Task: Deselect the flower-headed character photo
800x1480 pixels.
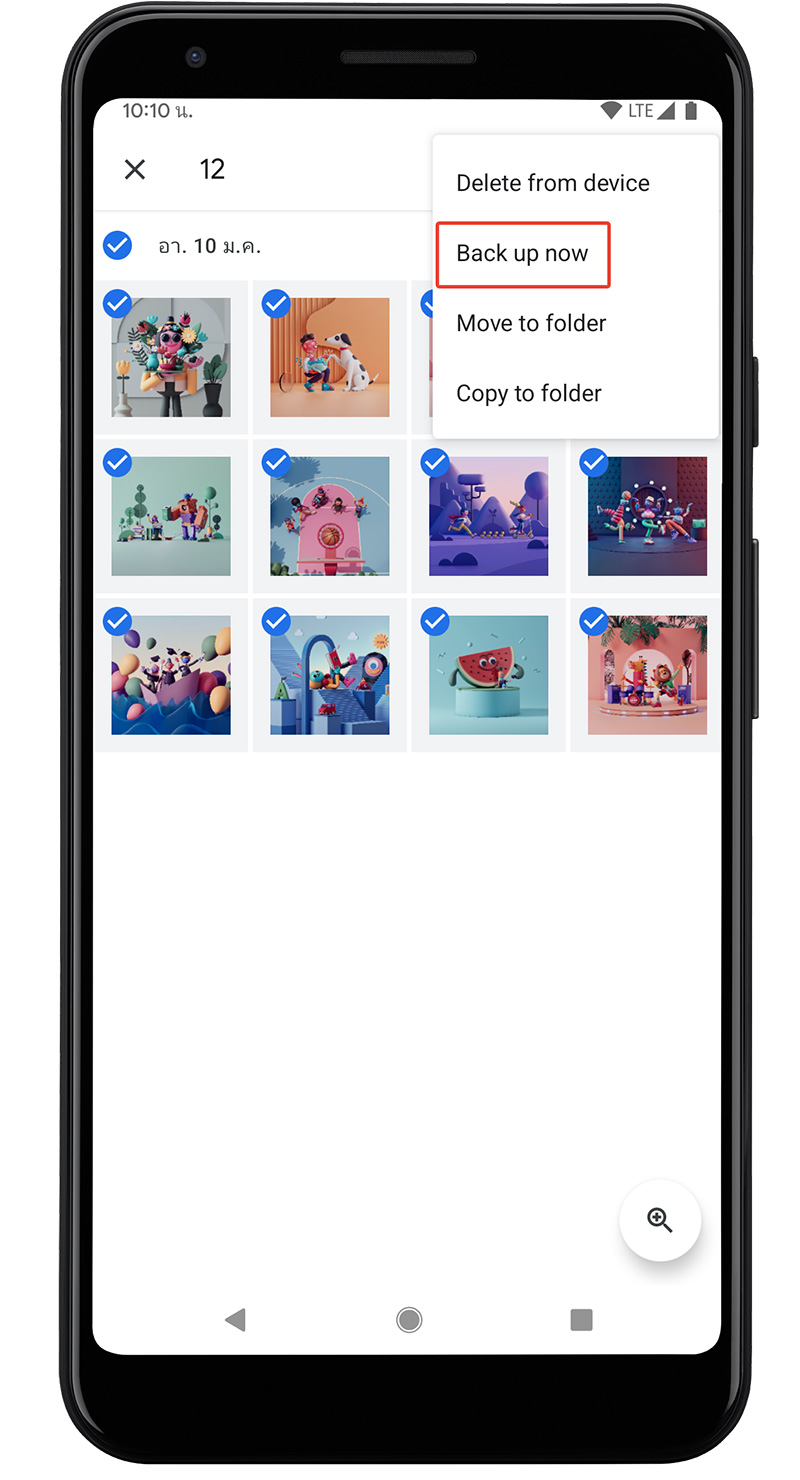Action: (x=118, y=303)
